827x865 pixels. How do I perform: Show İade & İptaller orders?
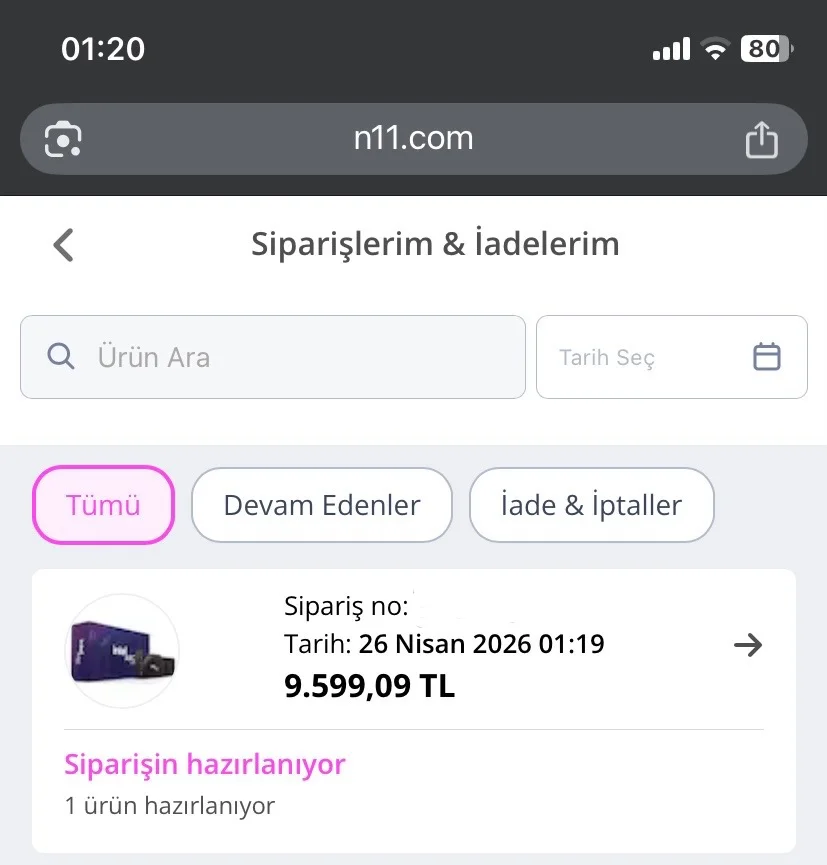(591, 505)
